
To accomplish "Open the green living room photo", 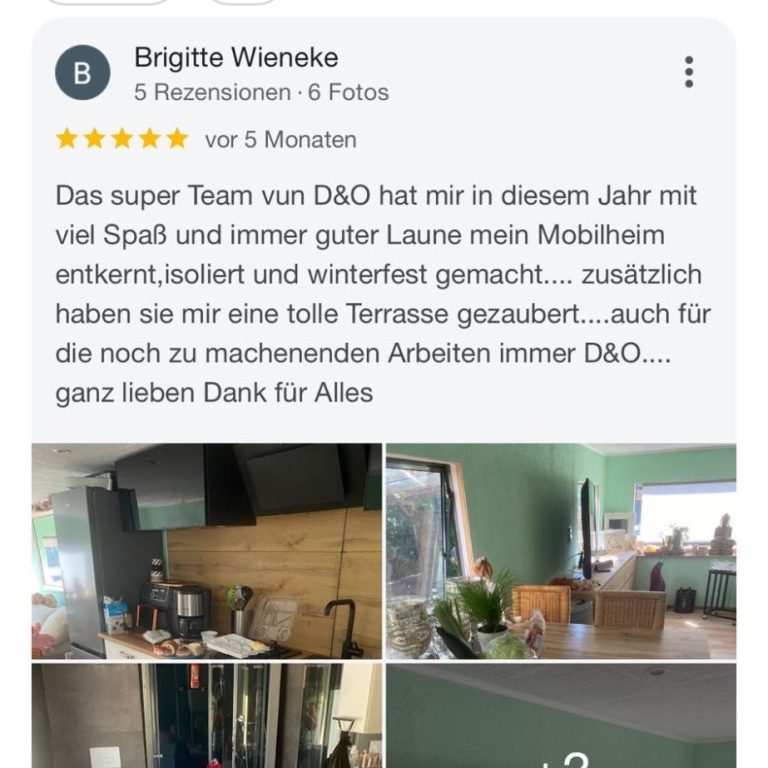I will pyautogui.click(x=561, y=551).
